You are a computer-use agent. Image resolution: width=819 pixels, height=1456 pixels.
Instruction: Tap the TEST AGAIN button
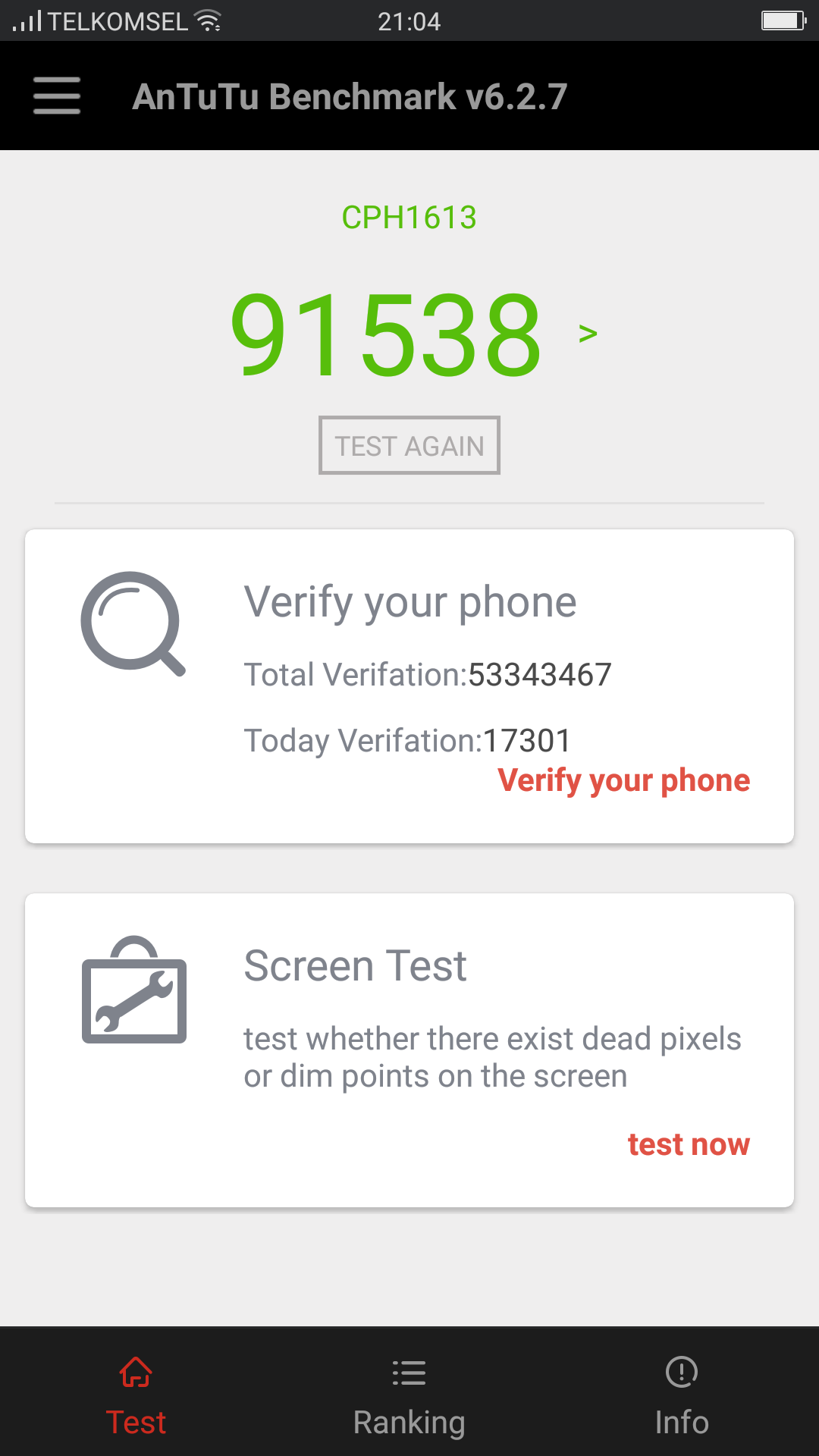coord(409,446)
